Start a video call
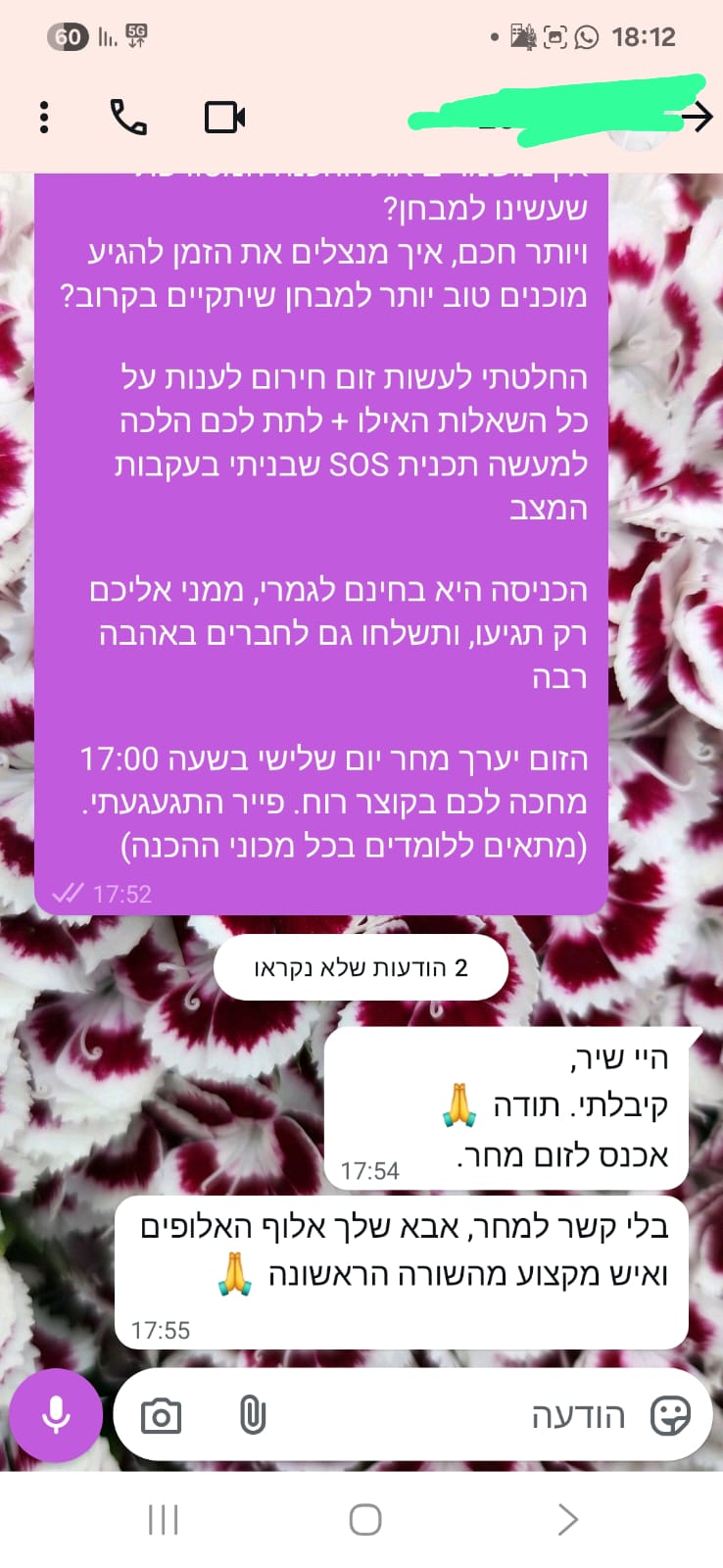Viewport: 723px width, 1568px height. 224,118
